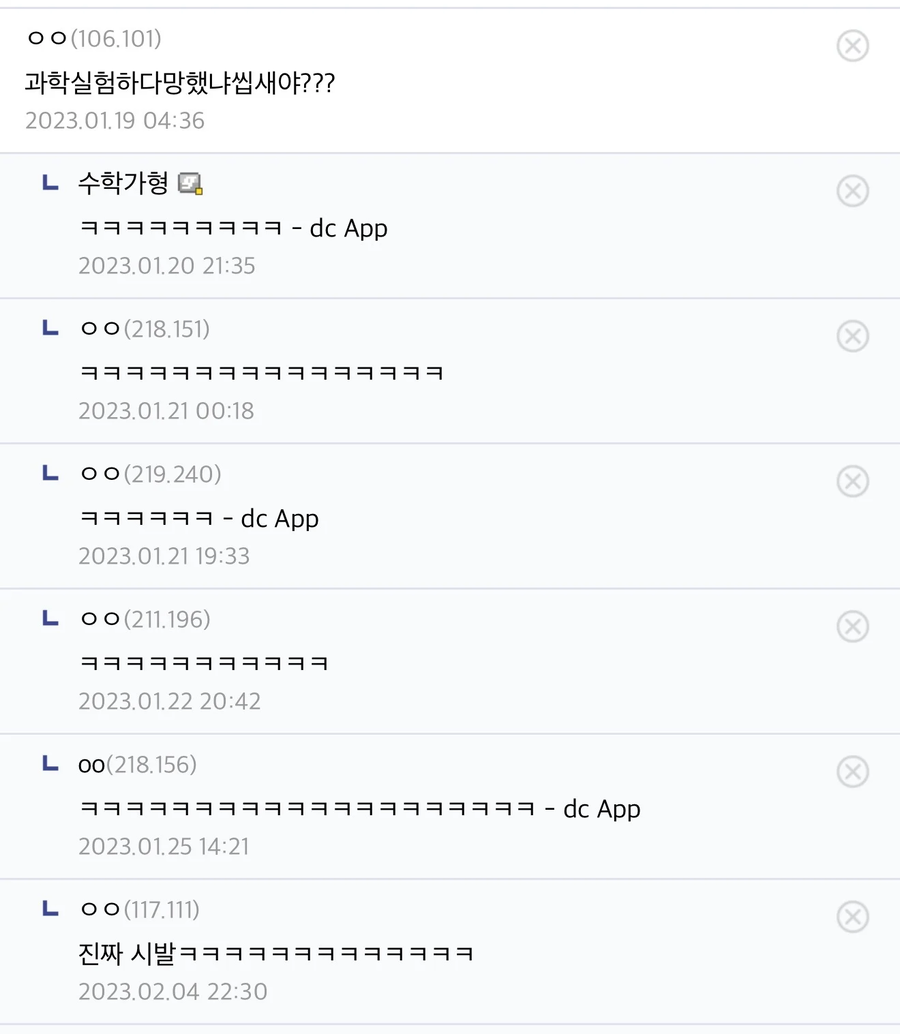This screenshot has width=900, height=1034.
Task: Select the nickname 수학가형
Action: click(124, 184)
